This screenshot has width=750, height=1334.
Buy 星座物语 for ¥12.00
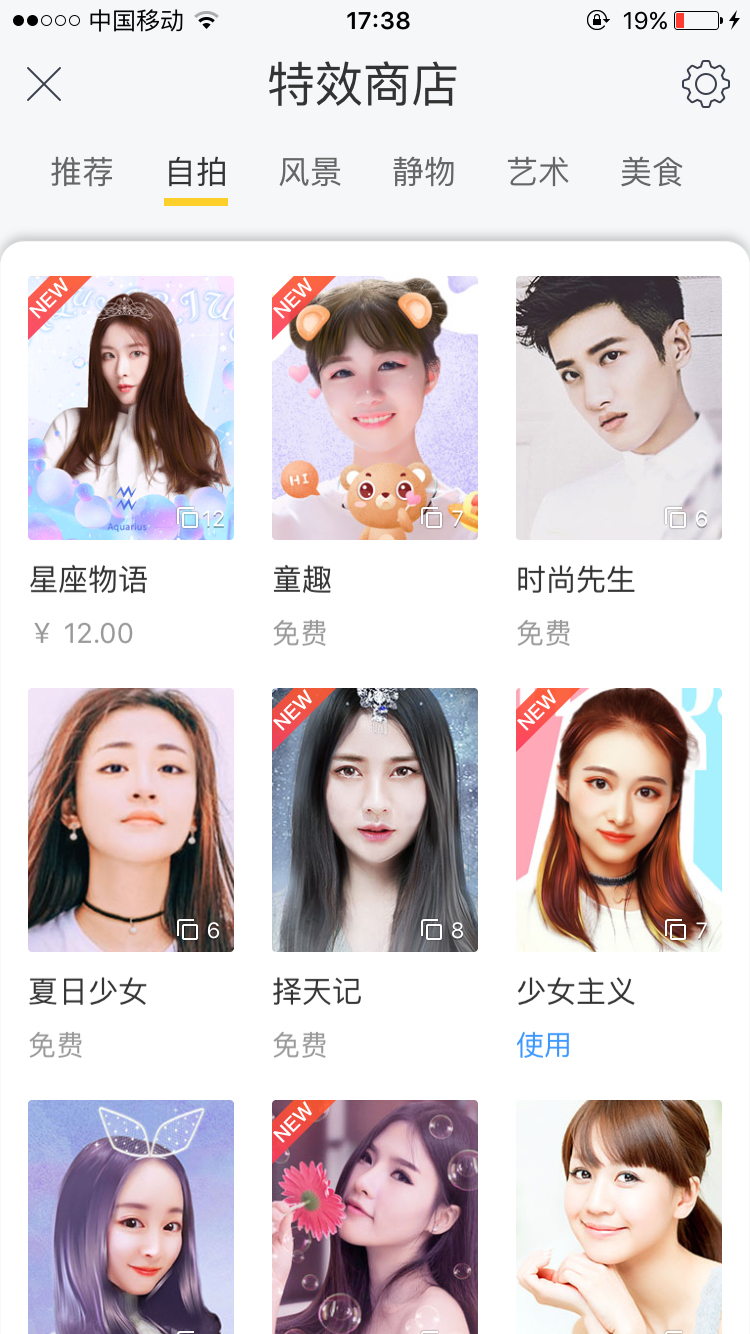(84, 633)
